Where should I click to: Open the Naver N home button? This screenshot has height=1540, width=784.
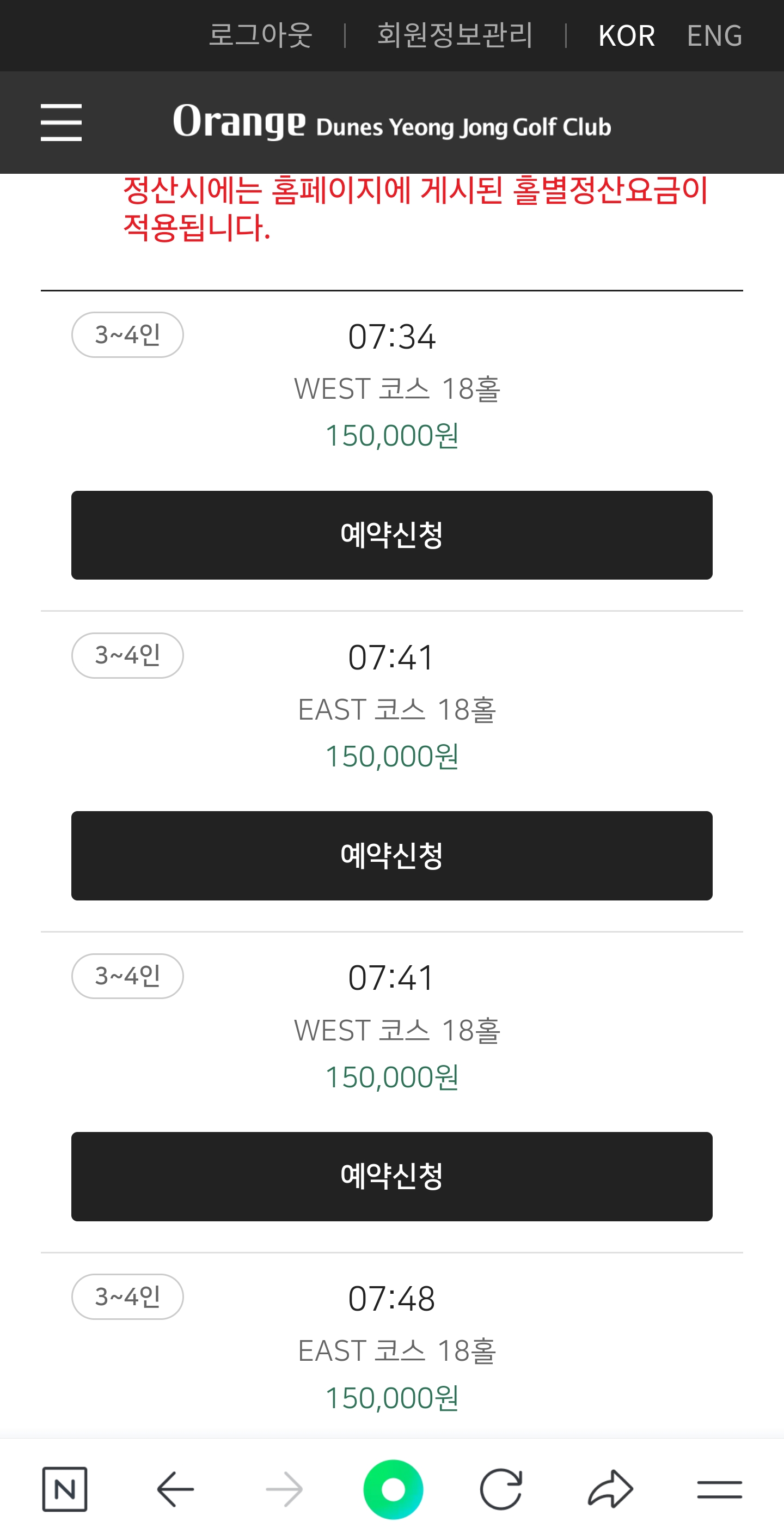click(65, 1489)
